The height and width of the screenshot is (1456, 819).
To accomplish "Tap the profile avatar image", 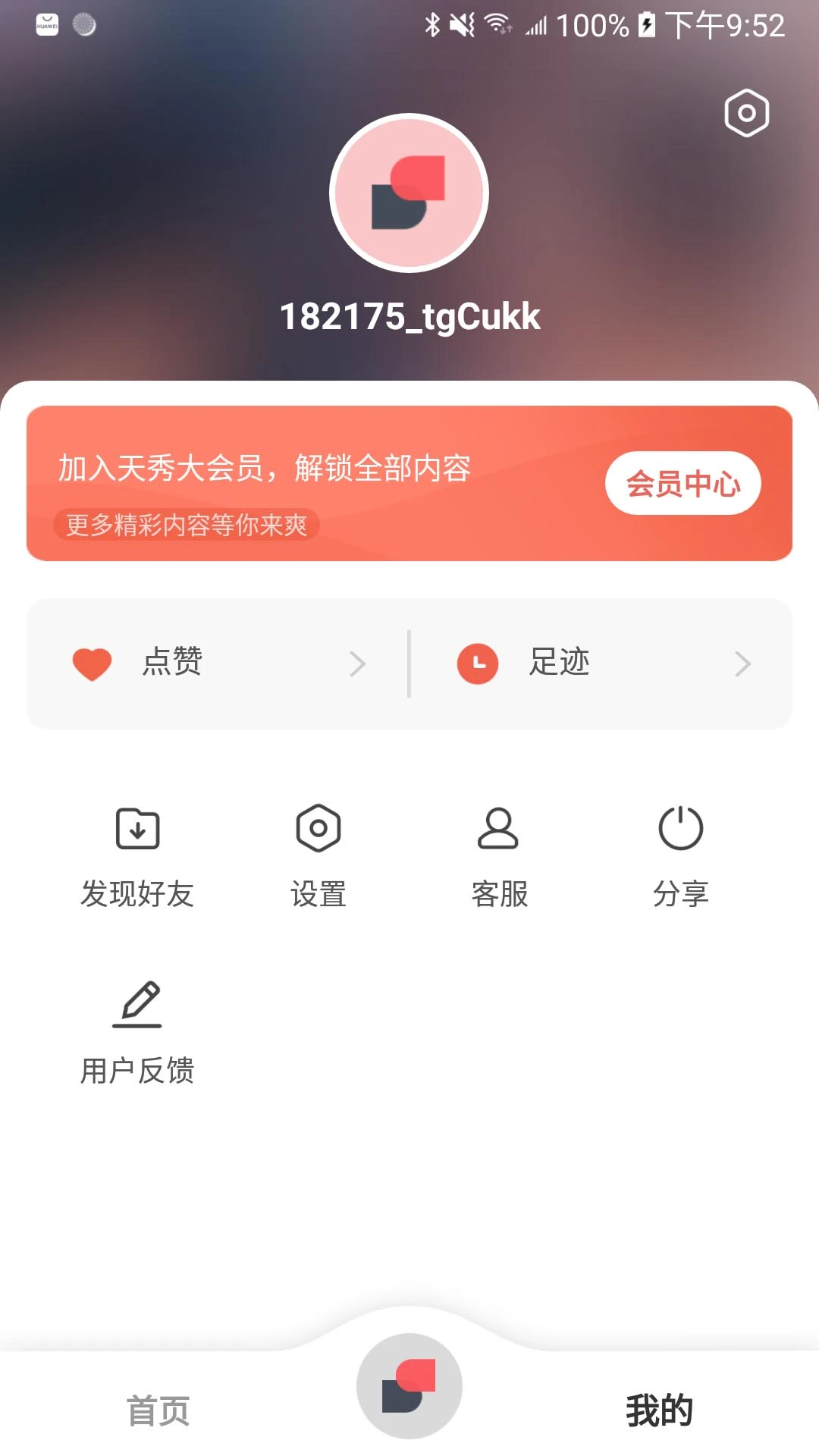I will tap(409, 193).
